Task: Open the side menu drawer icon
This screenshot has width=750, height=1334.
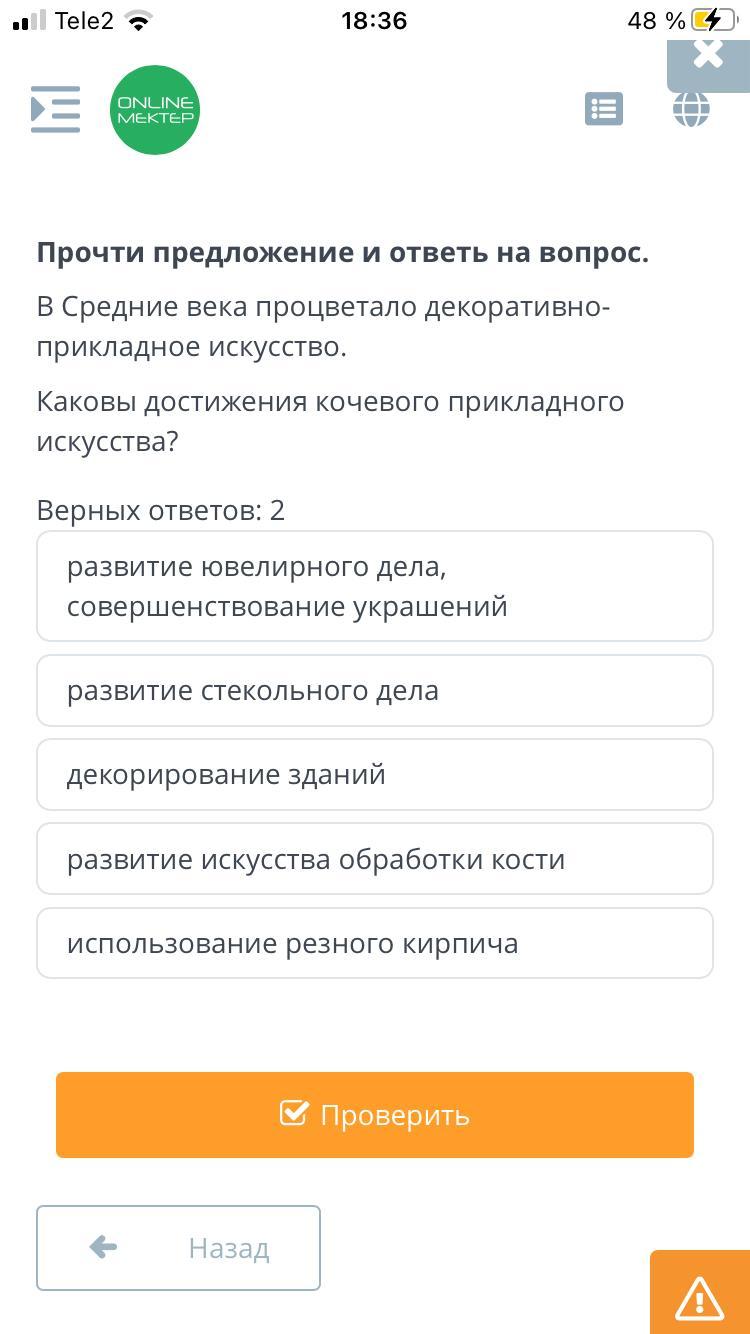Action: [55, 109]
